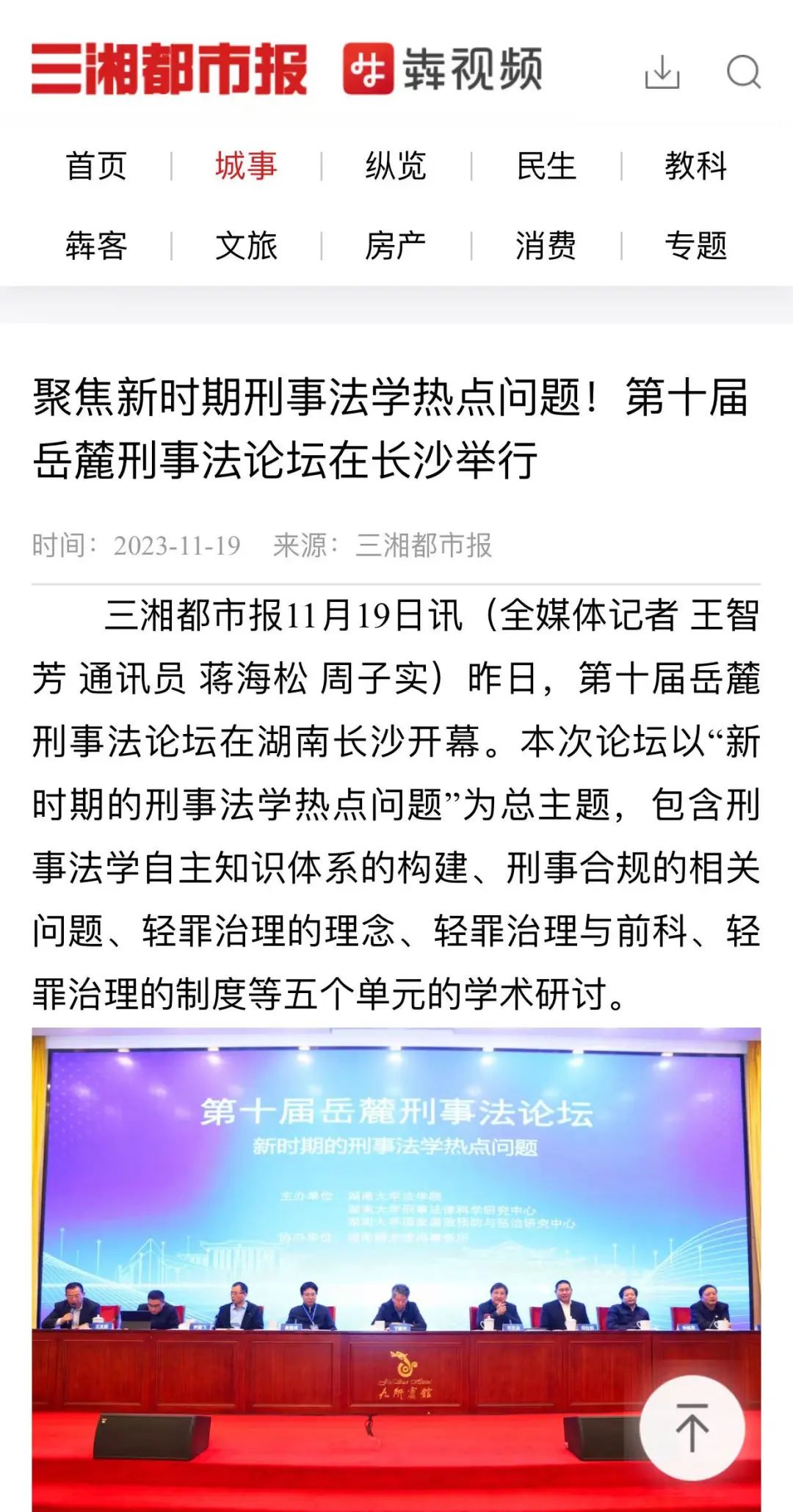
Task: Open the 犇客 tab
Action: tap(96, 246)
